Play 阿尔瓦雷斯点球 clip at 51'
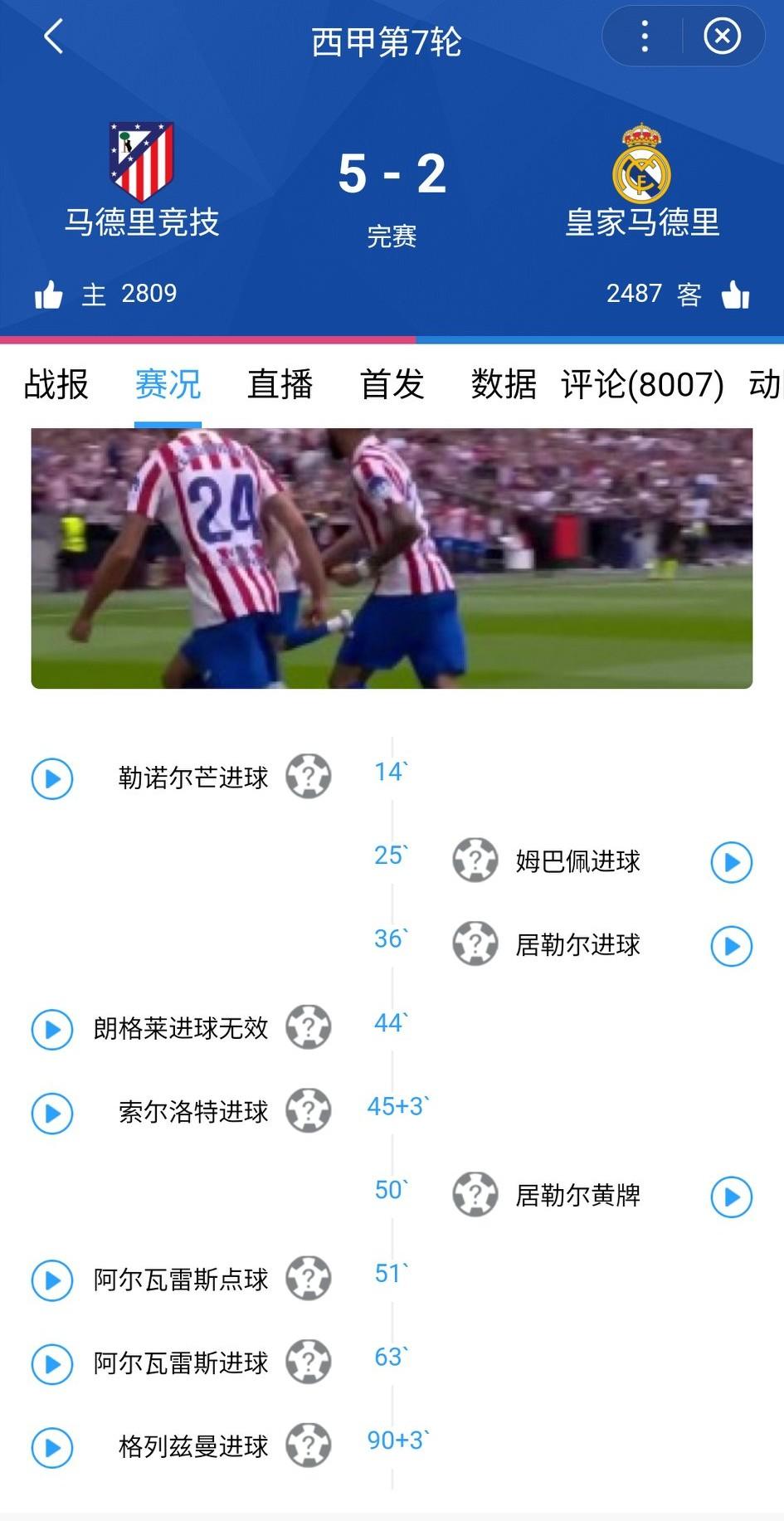 pyautogui.click(x=52, y=1280)
